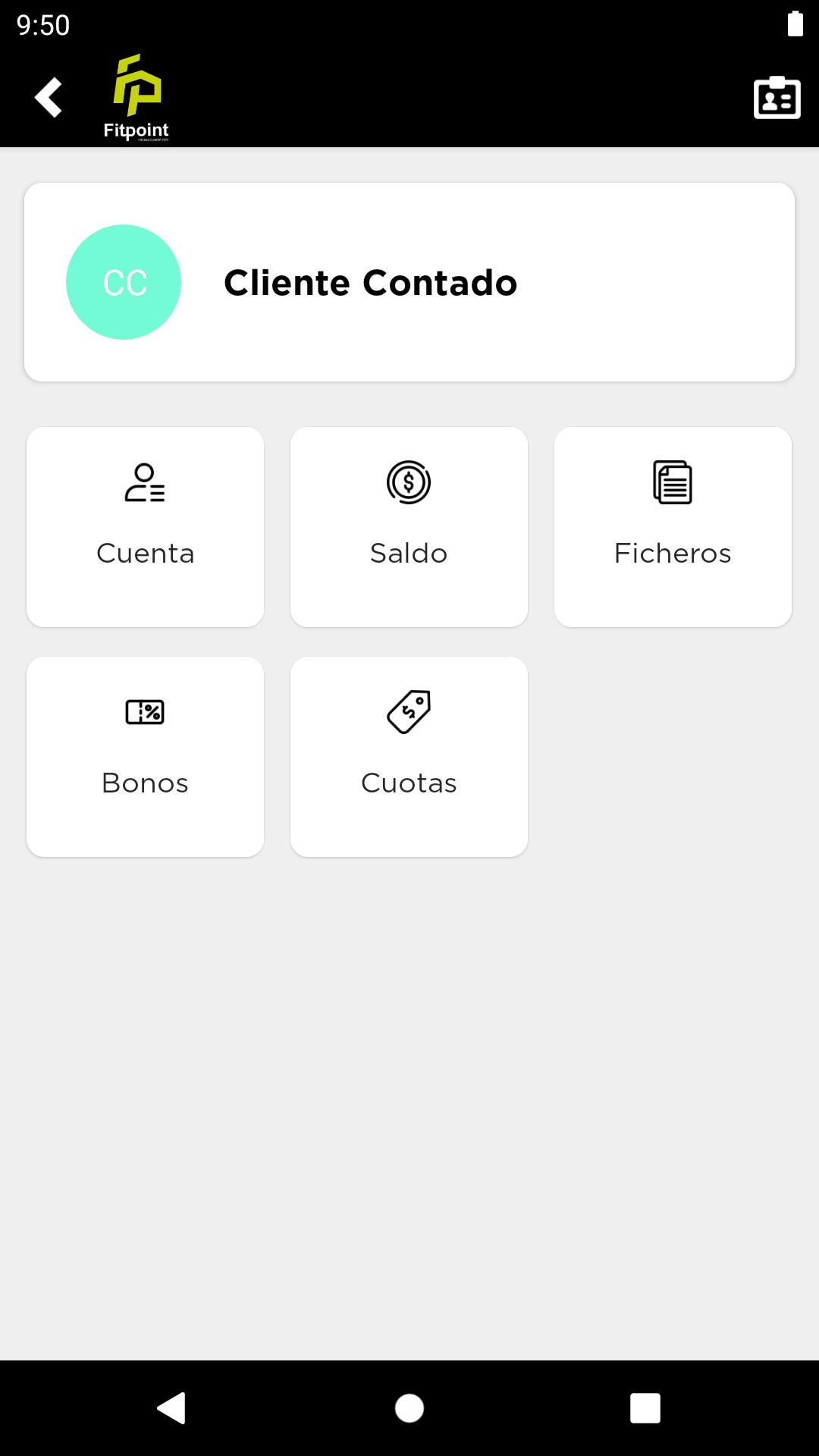Open recent apps from navigation bar
819x1456 pixels.
tap(645, 1408)
